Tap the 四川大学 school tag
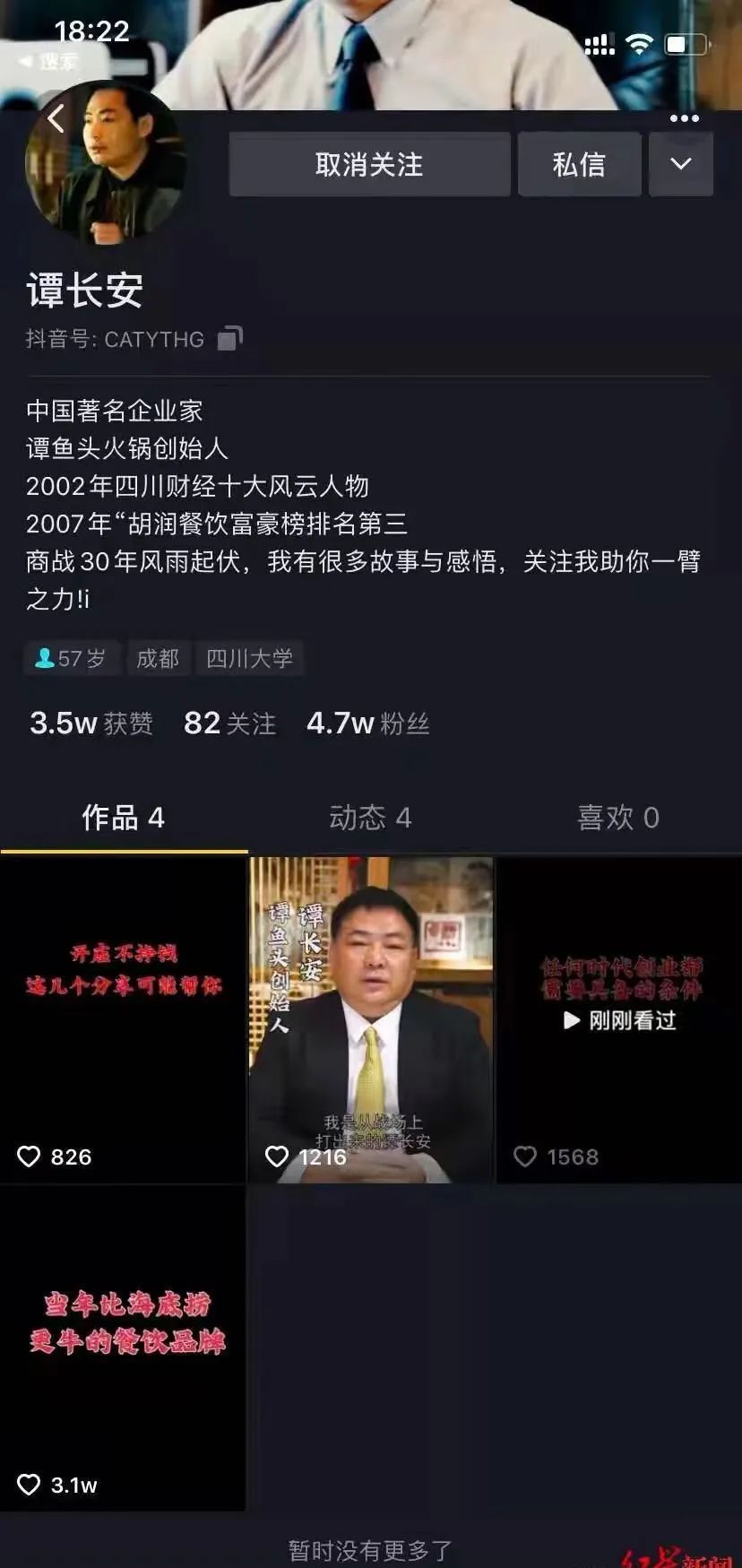The width and height of the screenshot is (742, 1568). tap(250, 657)
